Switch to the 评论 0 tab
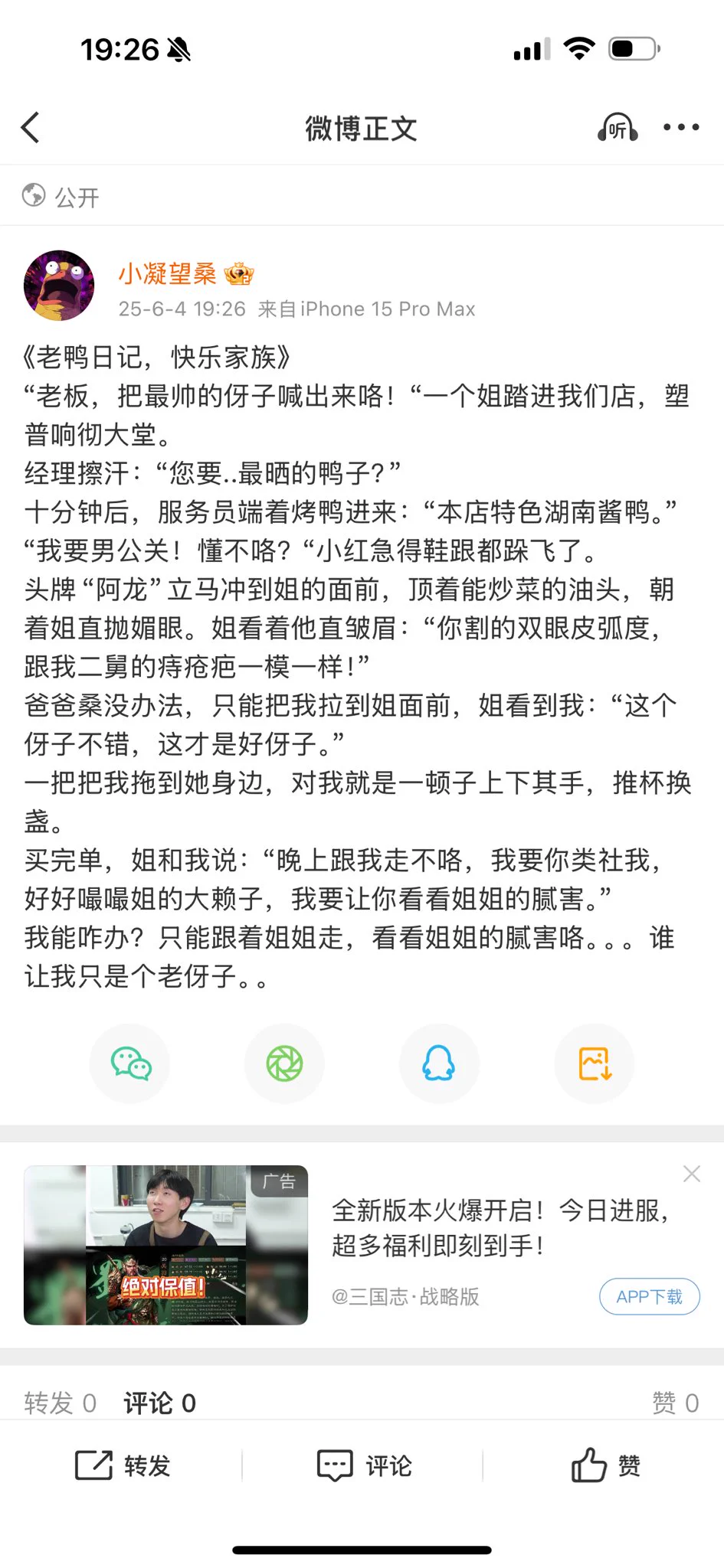Image resolution: width=724 pixels, height=1568 pixels. [159, 1403]
